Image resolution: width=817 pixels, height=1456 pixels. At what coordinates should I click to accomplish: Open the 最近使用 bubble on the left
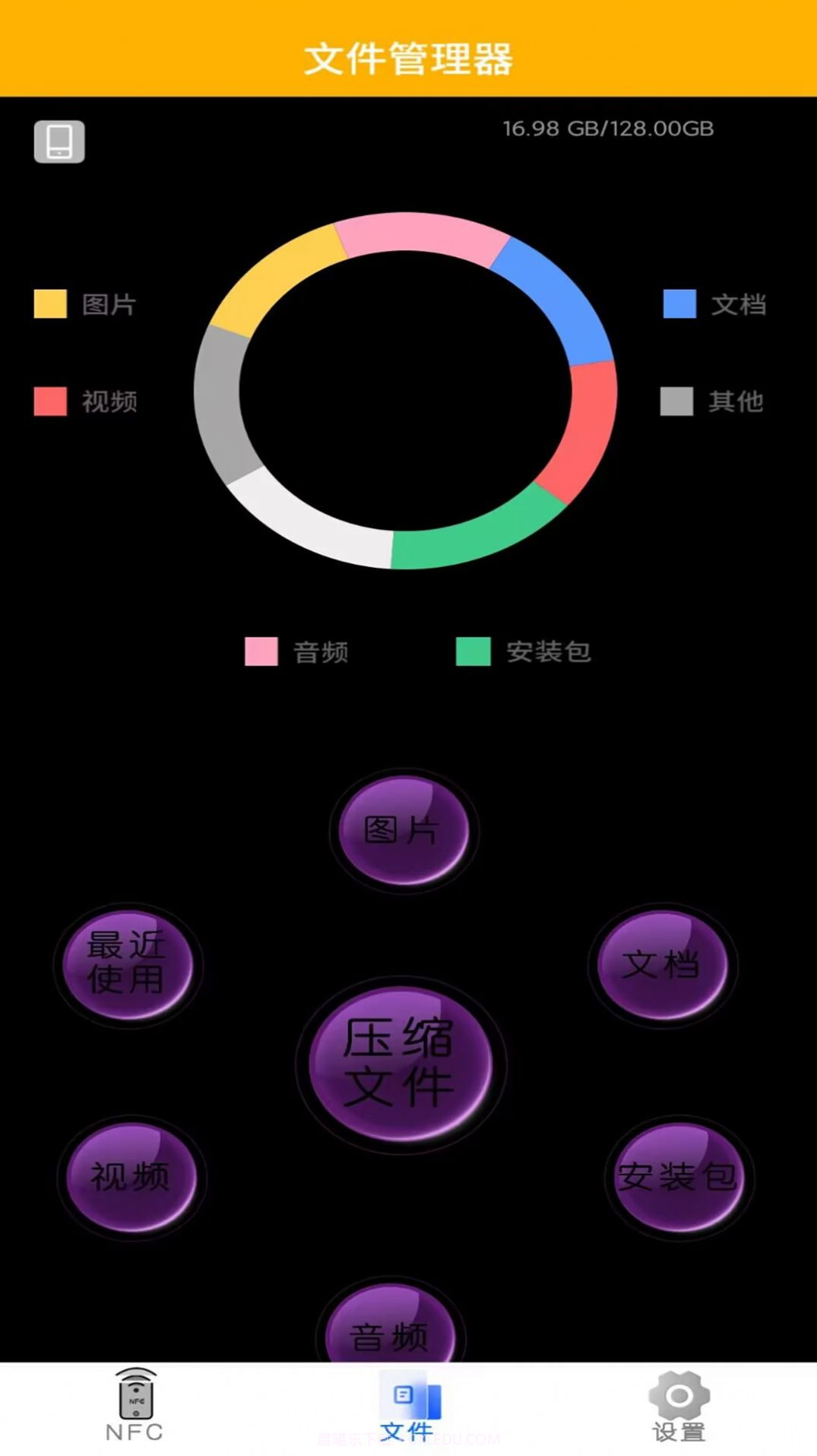coord(128,964)
